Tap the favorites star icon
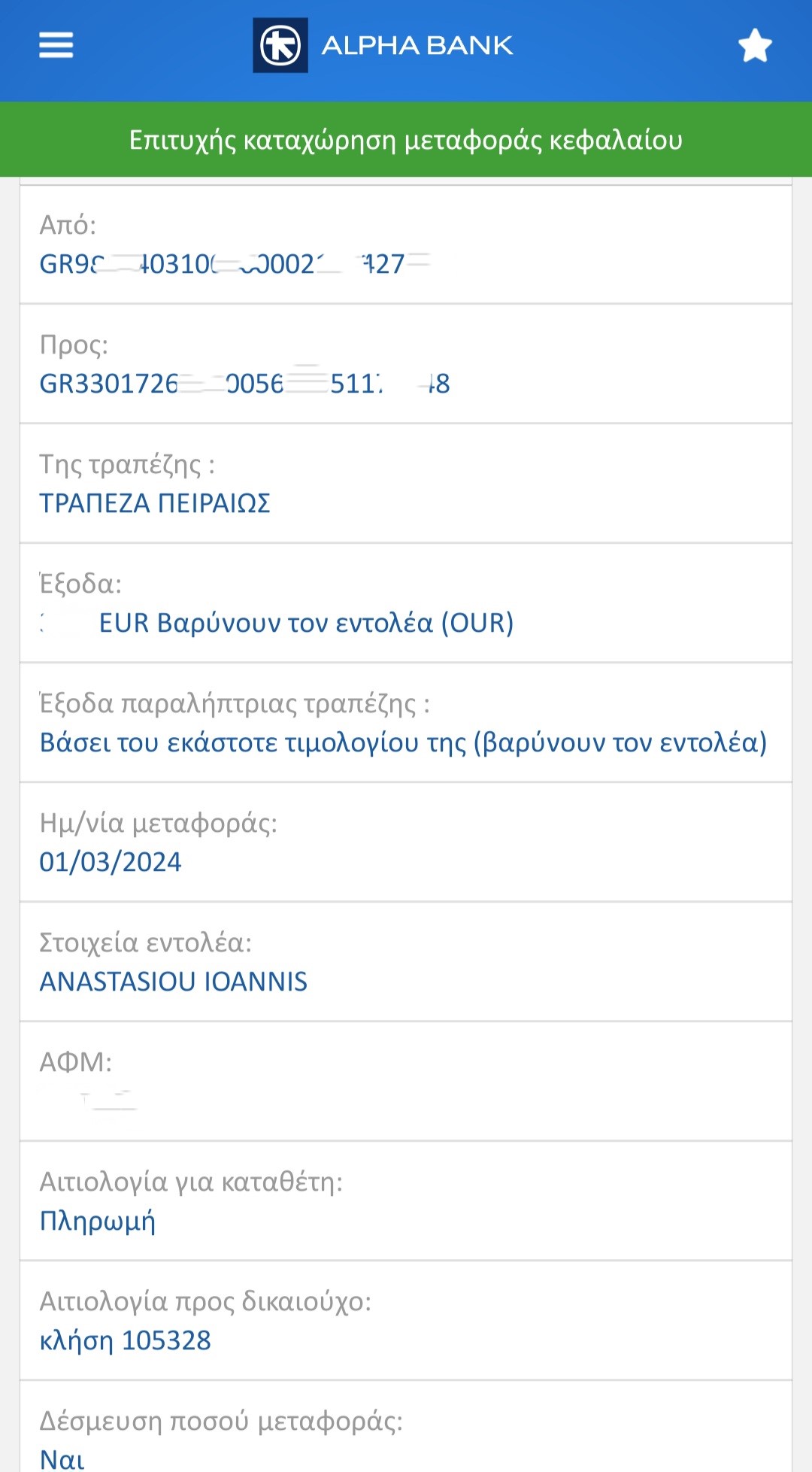Screen dimensions: 812x1472 point(755,46)
